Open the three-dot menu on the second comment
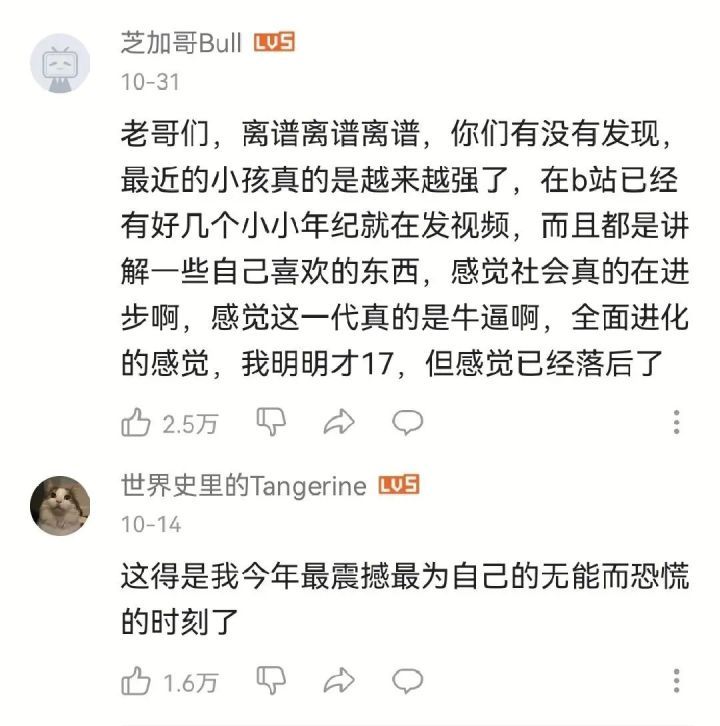Viewport: 720px width, 726px height. coord(676,678)
